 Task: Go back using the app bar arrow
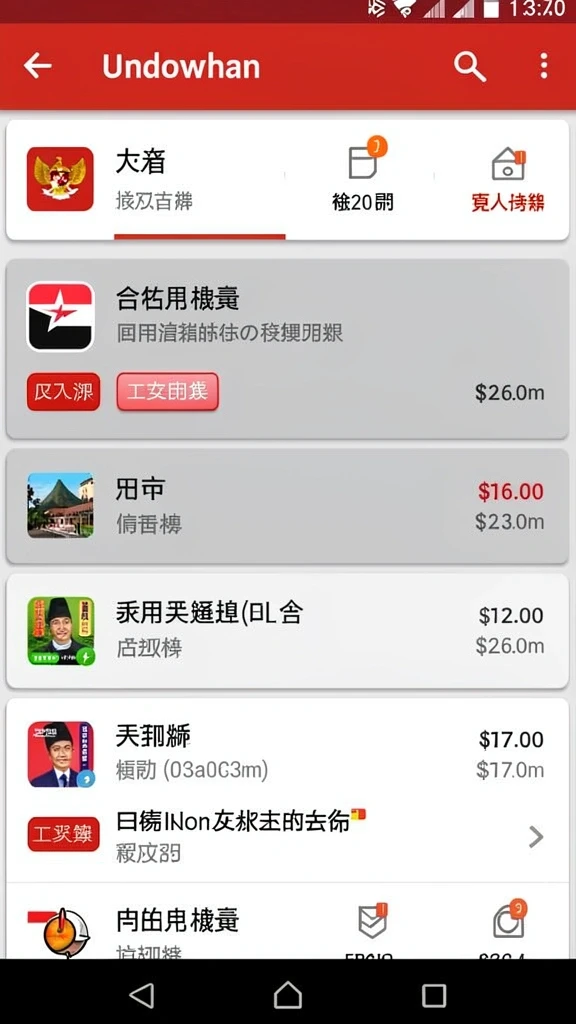37,66
